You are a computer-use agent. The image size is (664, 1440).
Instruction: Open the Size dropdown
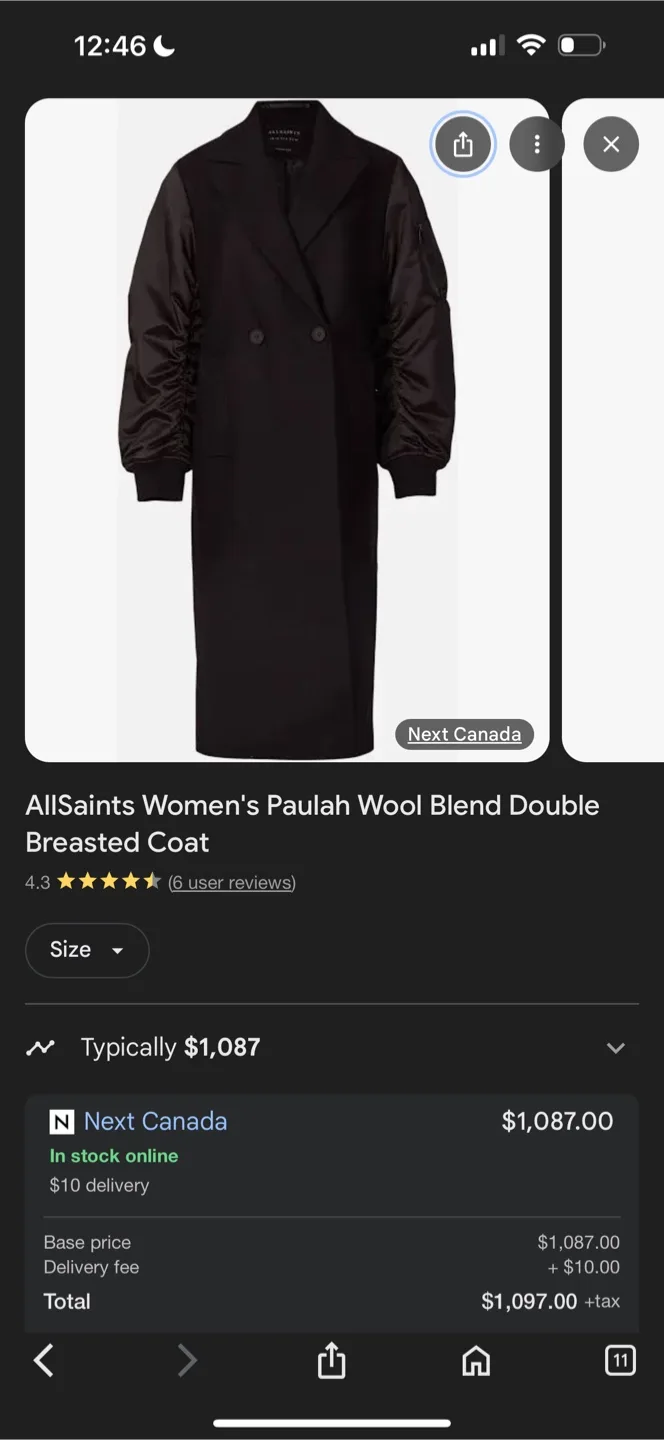[87, 950]
